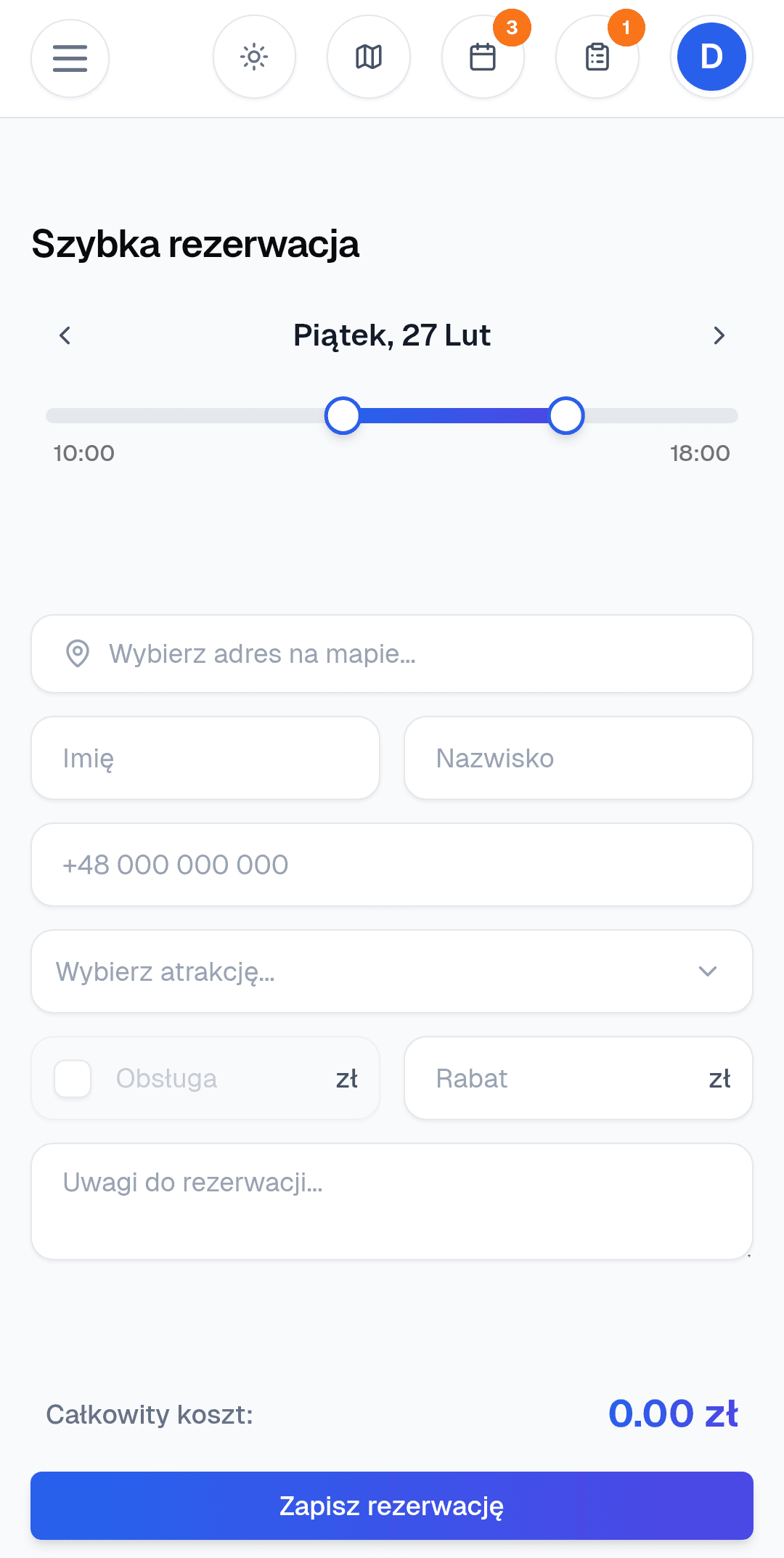Click the 'Piątek, 27 Lut' date label

(x=392, y=335)
